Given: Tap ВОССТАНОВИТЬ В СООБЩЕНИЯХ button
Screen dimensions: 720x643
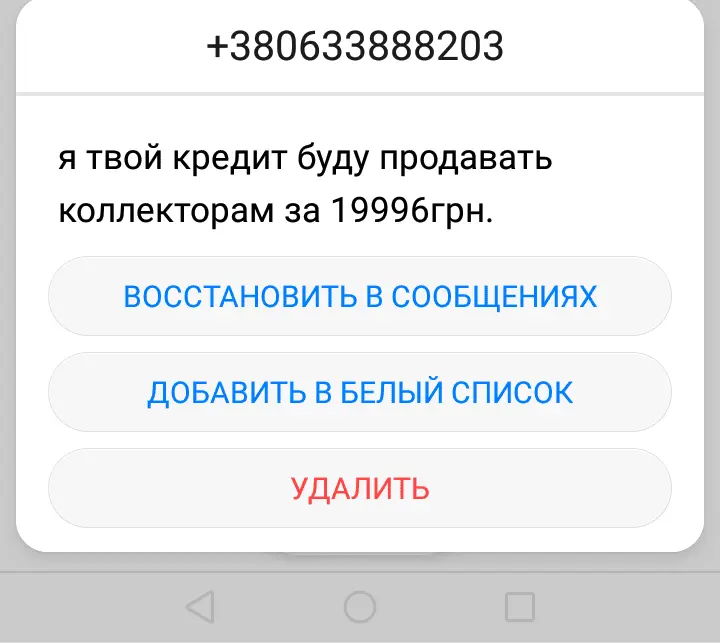Looking at the screenshot, I should [x=360, y=296].
